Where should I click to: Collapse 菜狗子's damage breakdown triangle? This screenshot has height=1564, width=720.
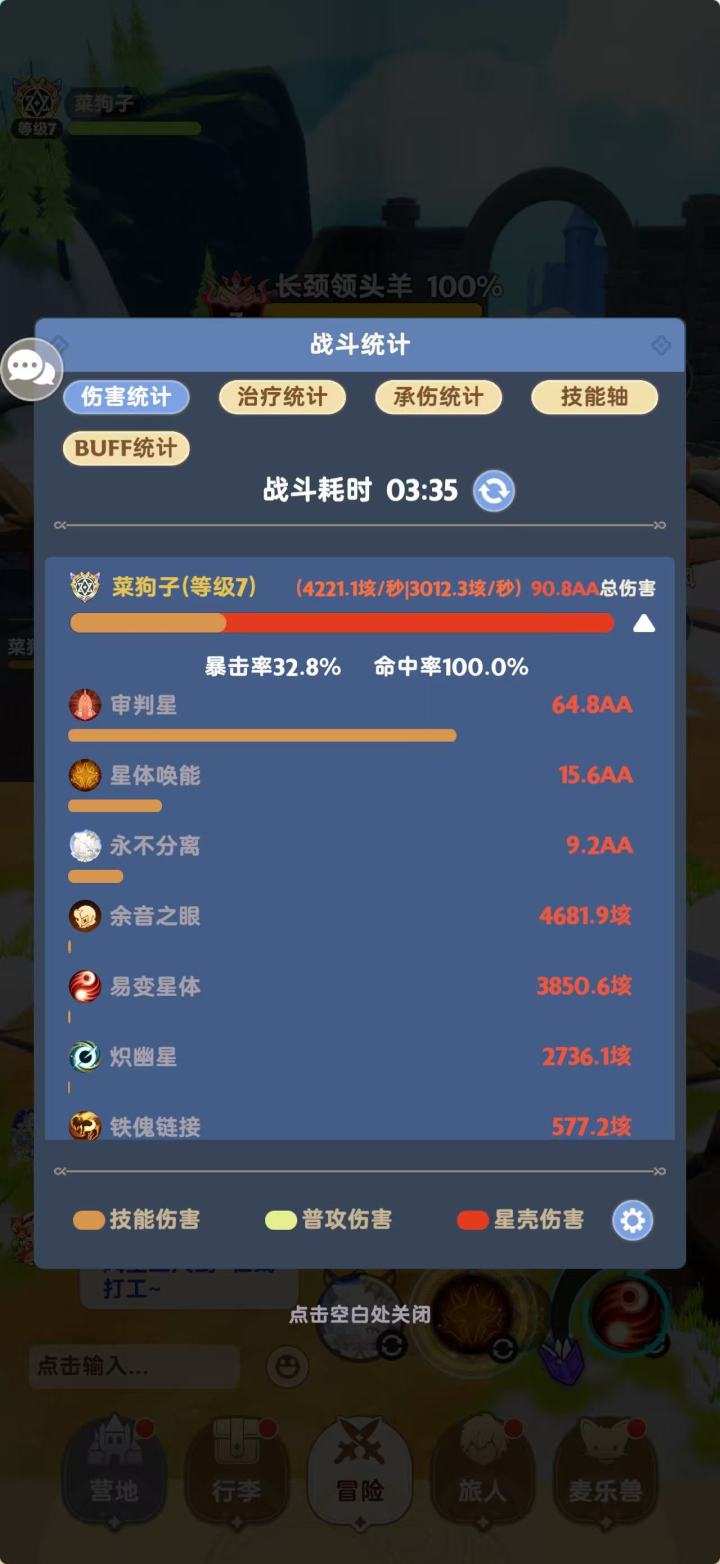(644, 623)
